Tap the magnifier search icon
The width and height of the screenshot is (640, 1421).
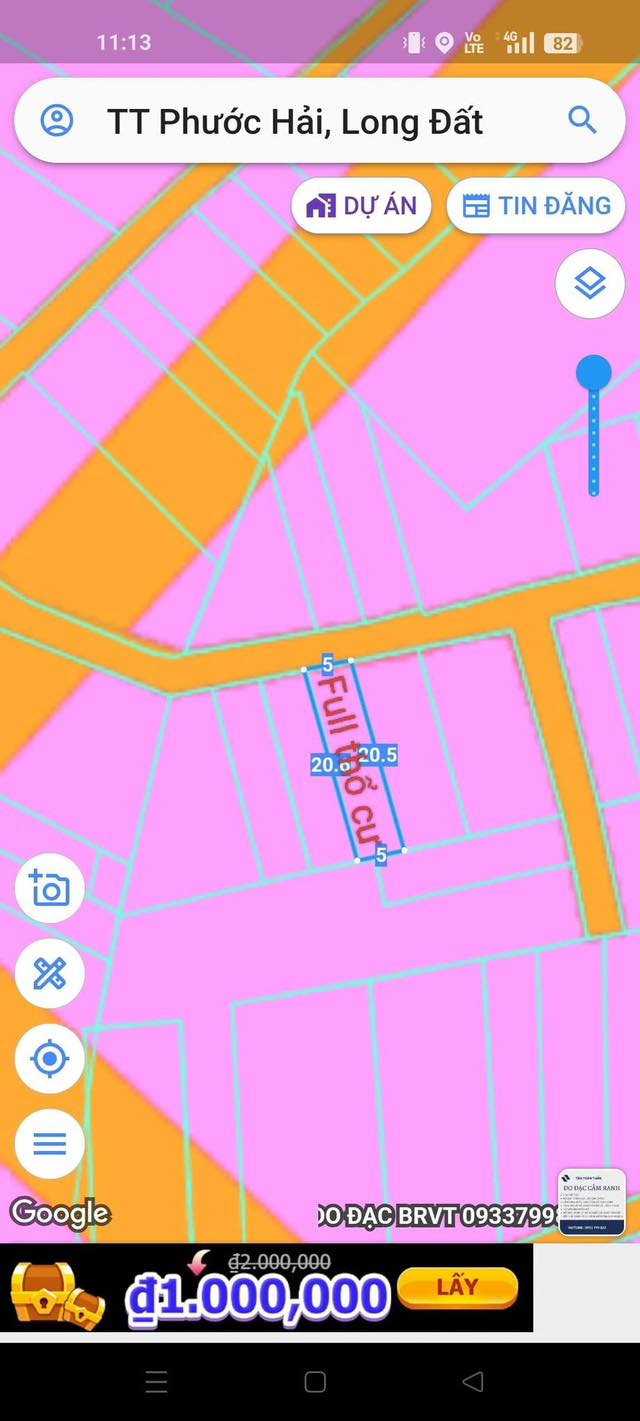pos(582,120)
